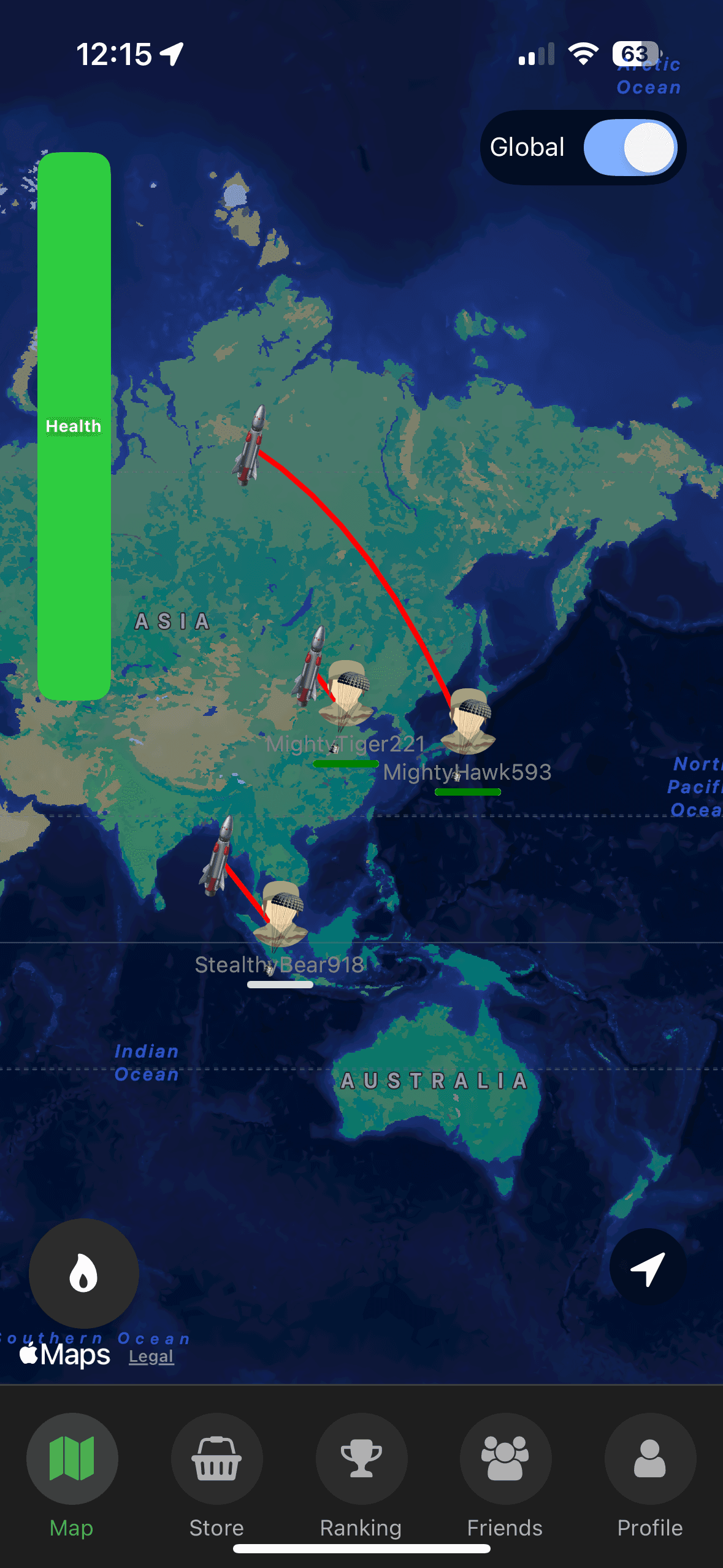Open the Legal link

click(151, 1356)
